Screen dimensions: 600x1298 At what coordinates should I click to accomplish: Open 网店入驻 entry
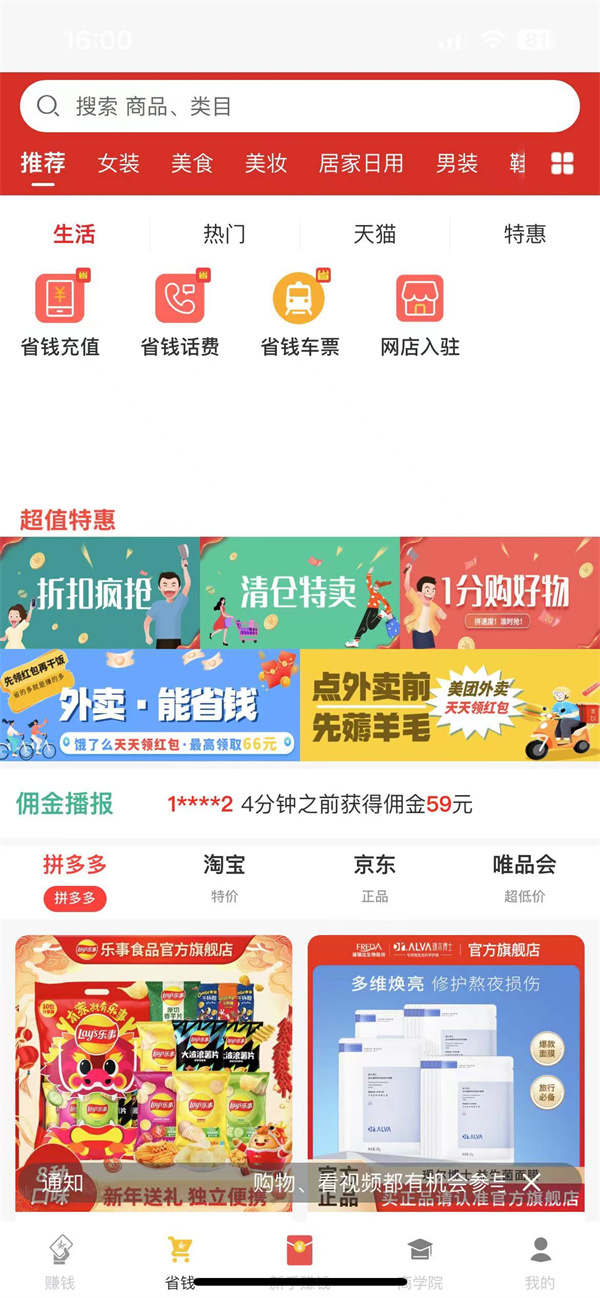[420, 313]
